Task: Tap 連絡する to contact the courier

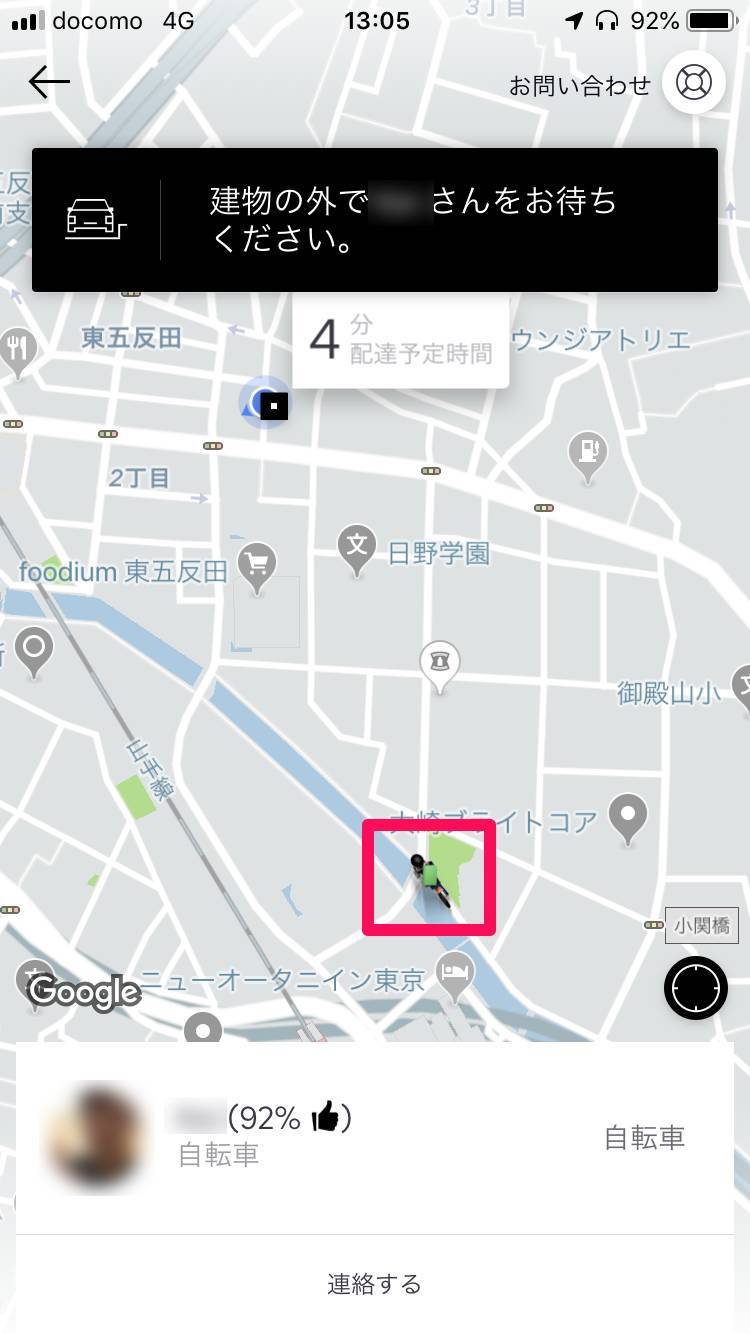Action: pyautogui.click(x=375, y=1283)
